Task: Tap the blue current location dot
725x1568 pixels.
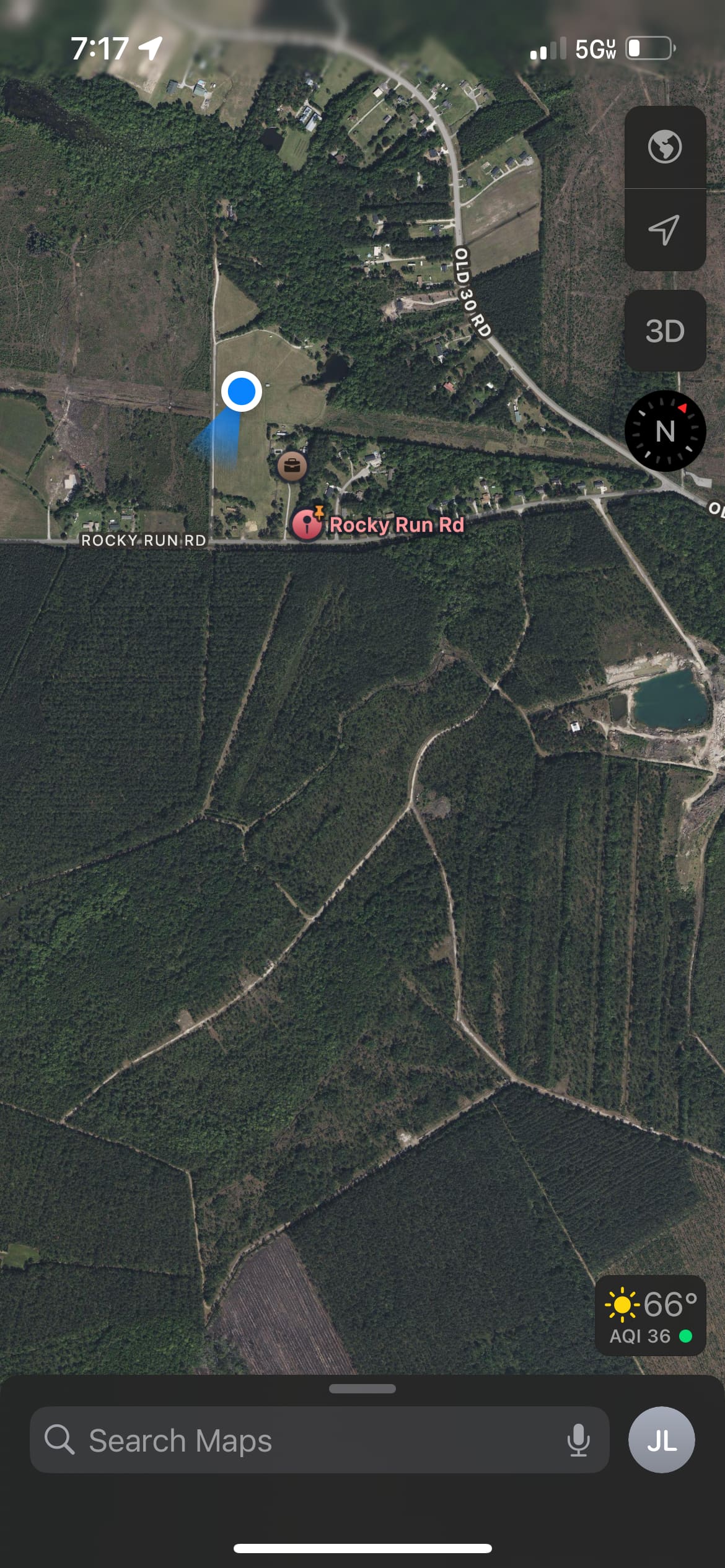Action: point(241,391)
